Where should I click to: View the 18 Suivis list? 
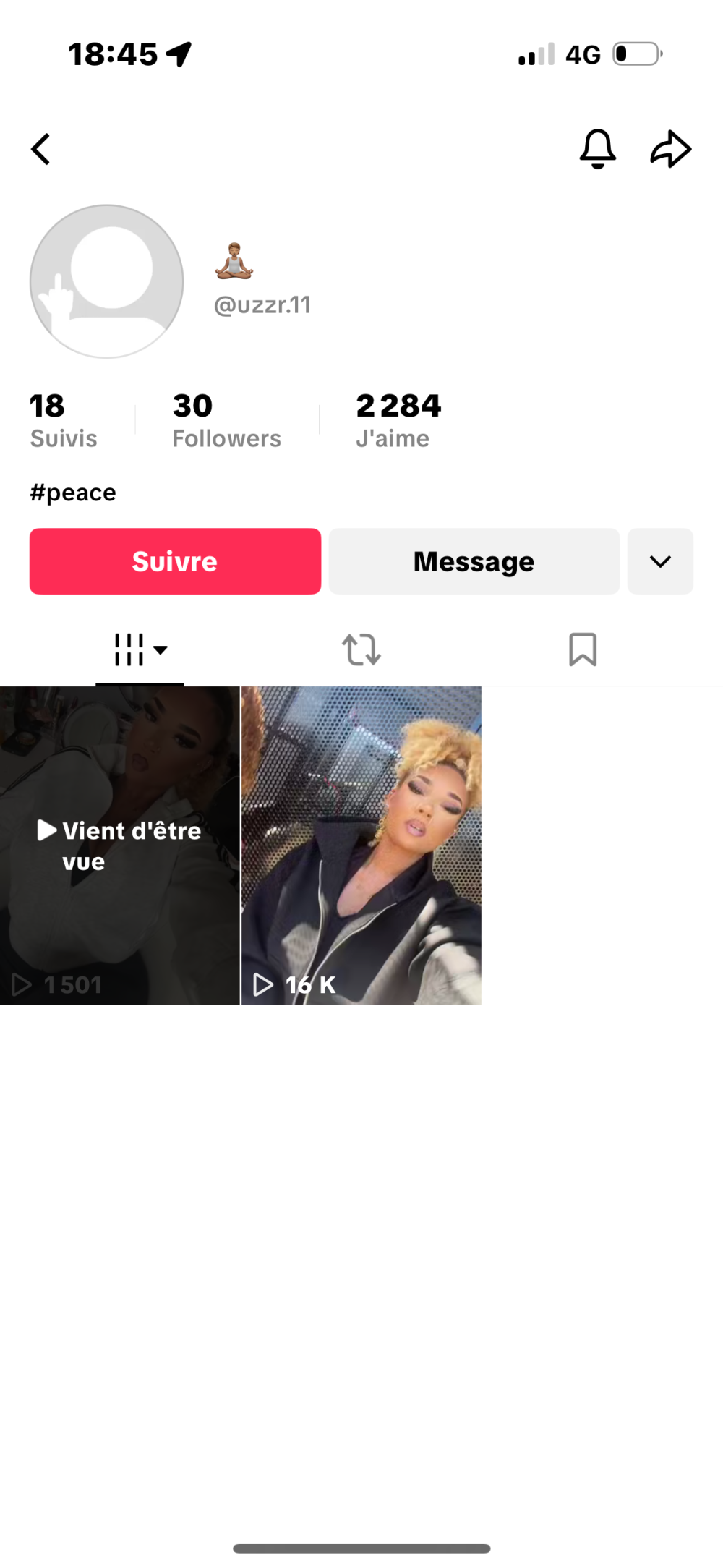(x=63, y=420)
